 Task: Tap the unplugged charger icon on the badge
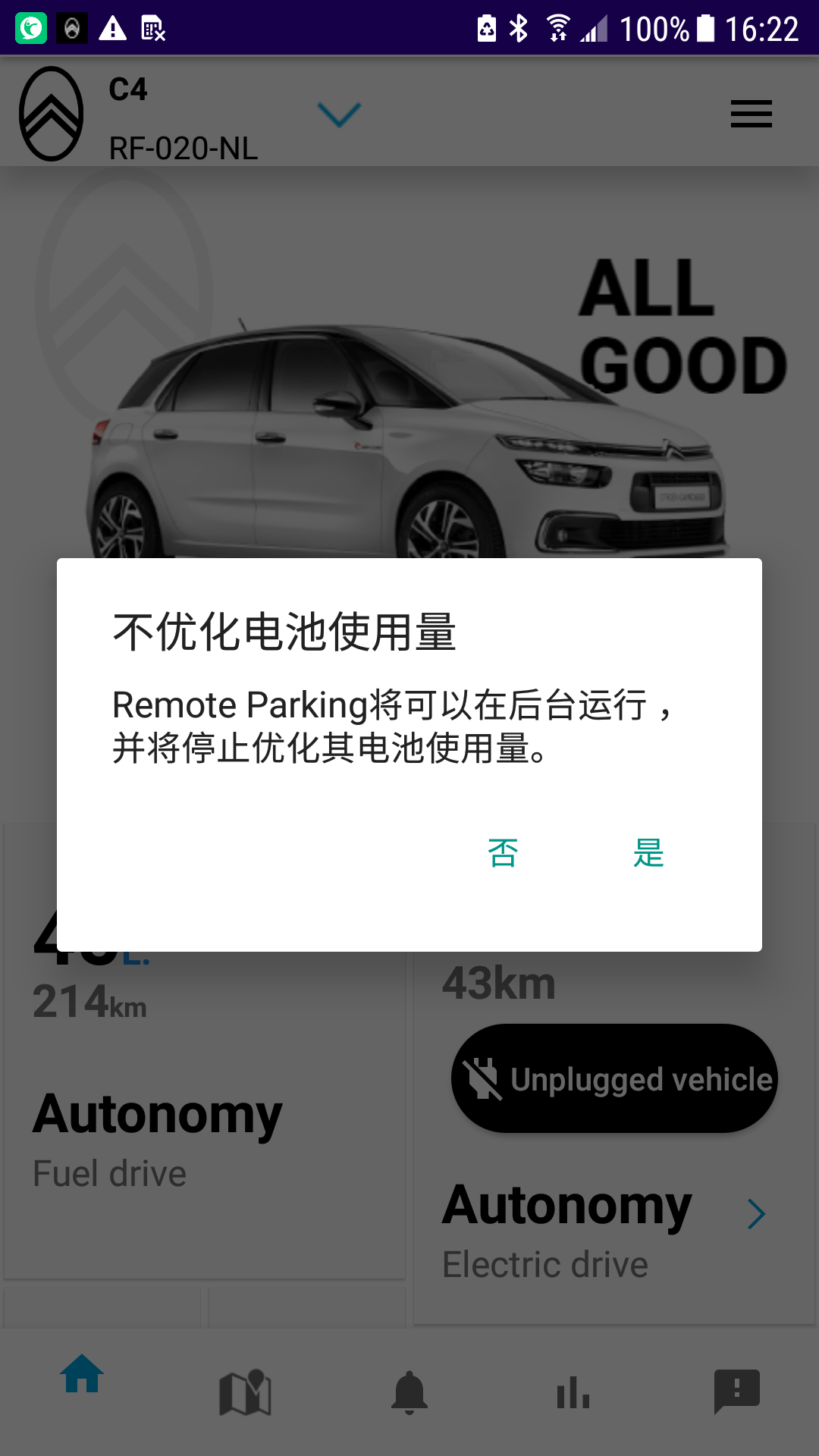point(482,1078)
